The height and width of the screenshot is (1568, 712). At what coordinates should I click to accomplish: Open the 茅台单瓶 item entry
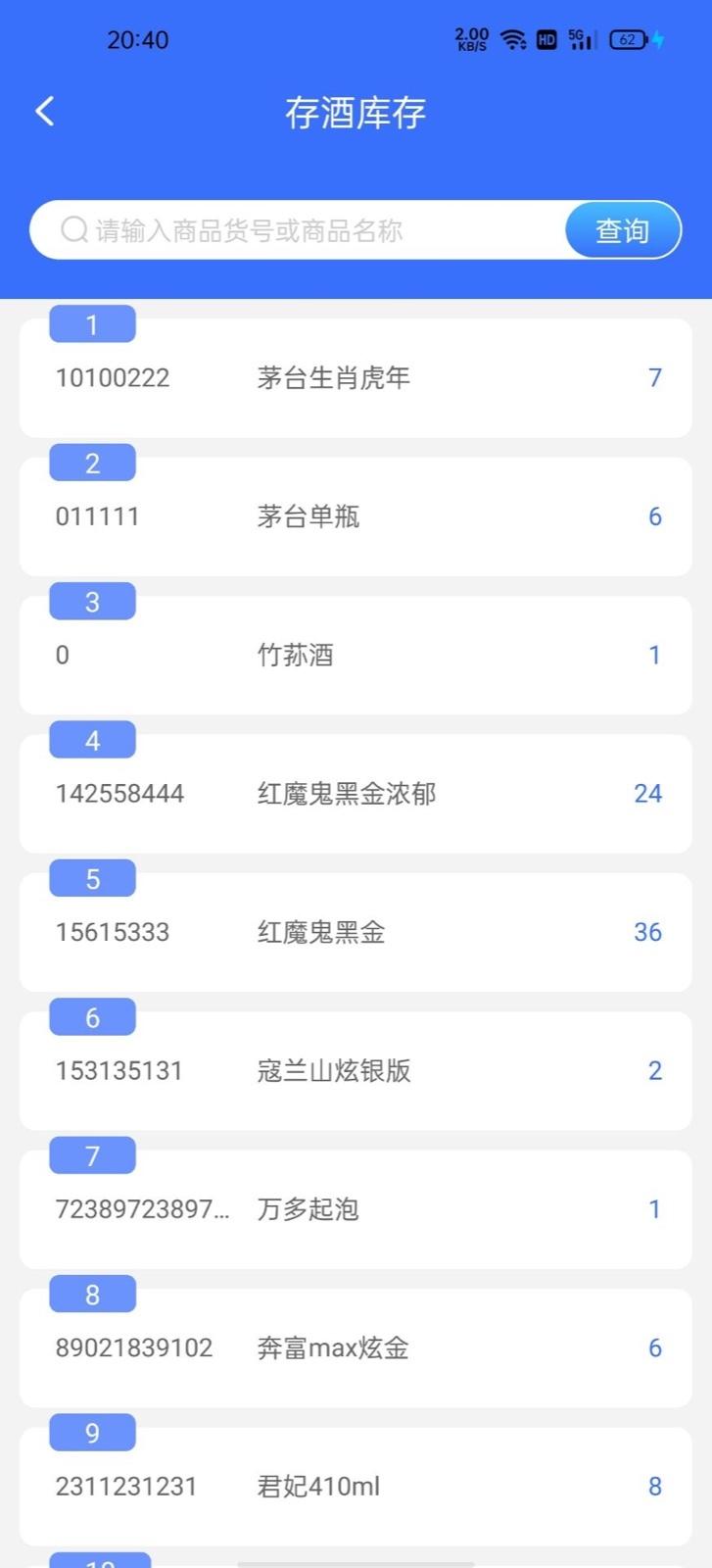pyautogui.click(x=356, y=516)
